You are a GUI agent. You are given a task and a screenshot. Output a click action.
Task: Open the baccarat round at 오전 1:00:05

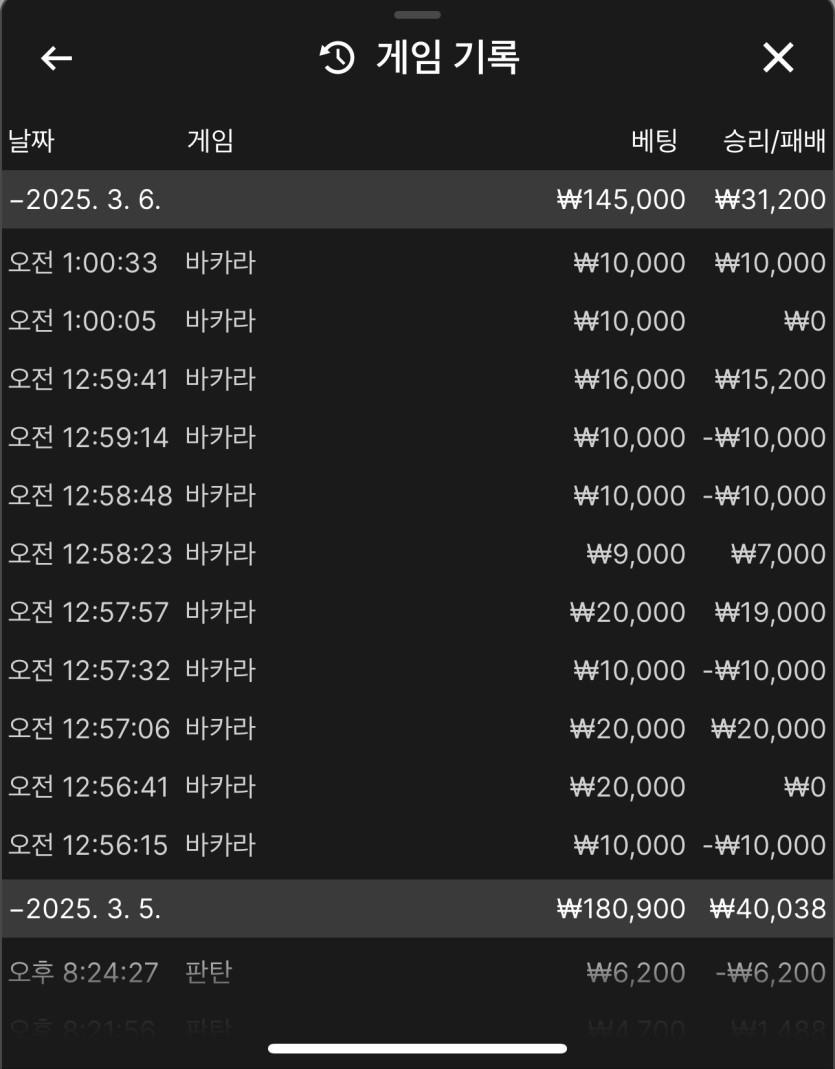click(417, 321)
